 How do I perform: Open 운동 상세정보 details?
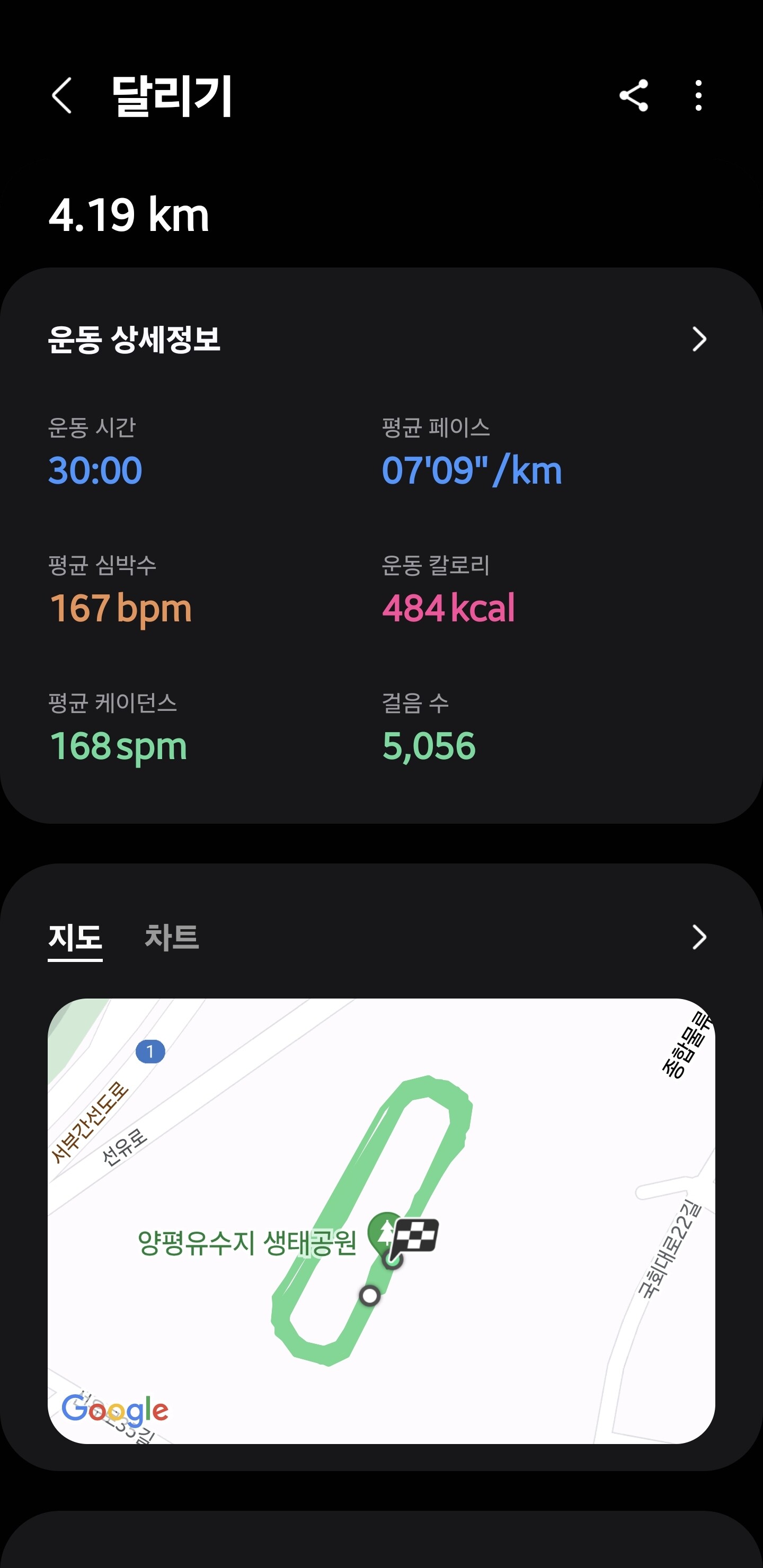pos(698,339)
